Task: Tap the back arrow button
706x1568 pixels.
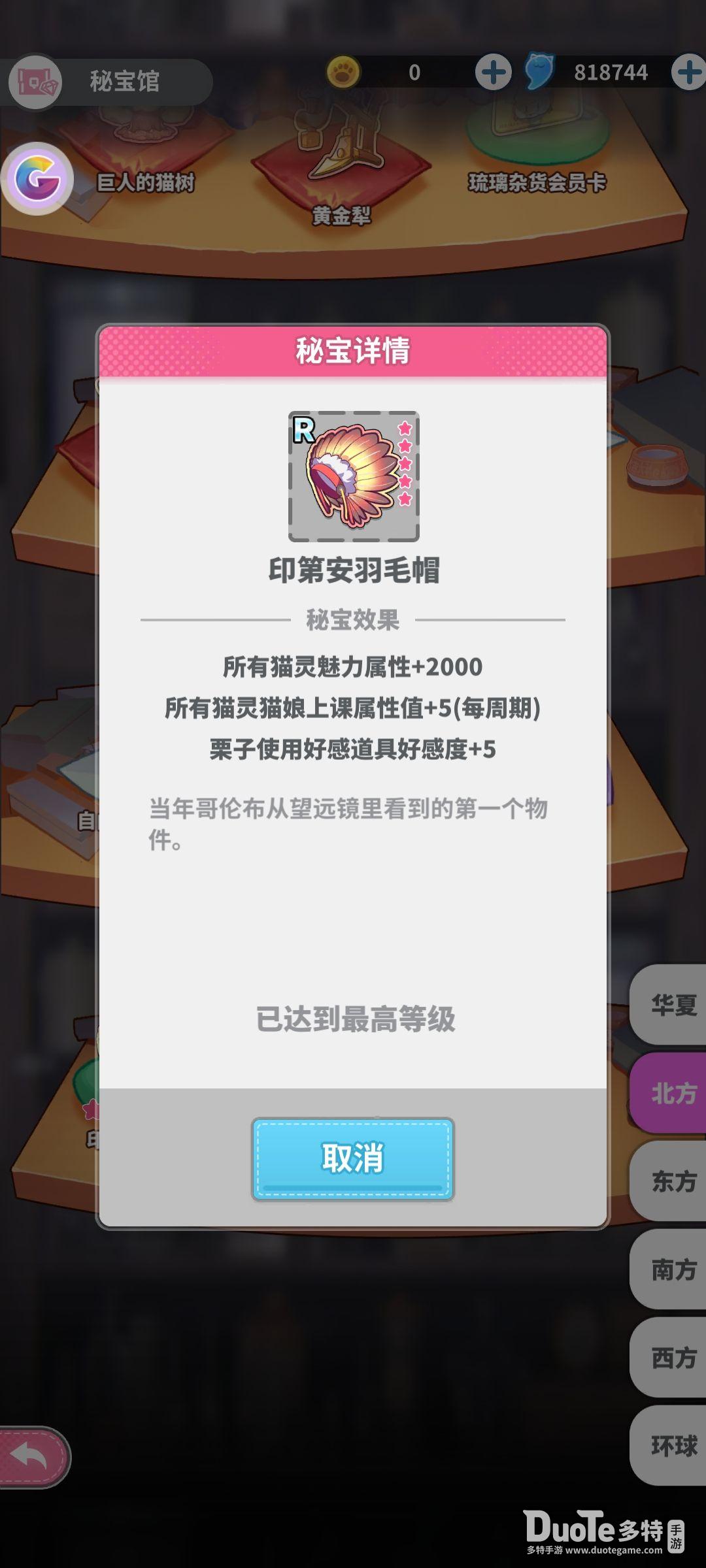Action: [34, 1457]
